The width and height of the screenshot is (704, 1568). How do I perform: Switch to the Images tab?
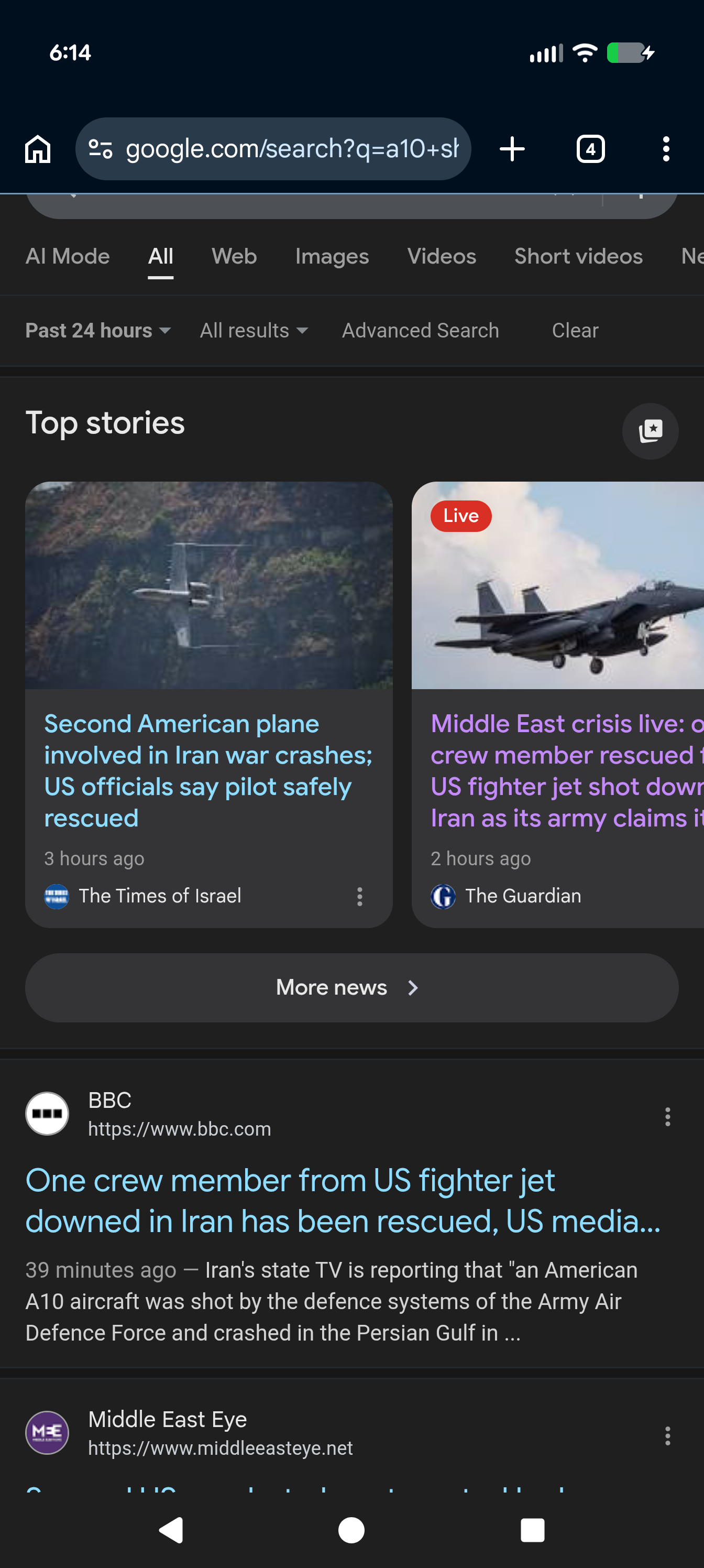(x=332, y=257)
